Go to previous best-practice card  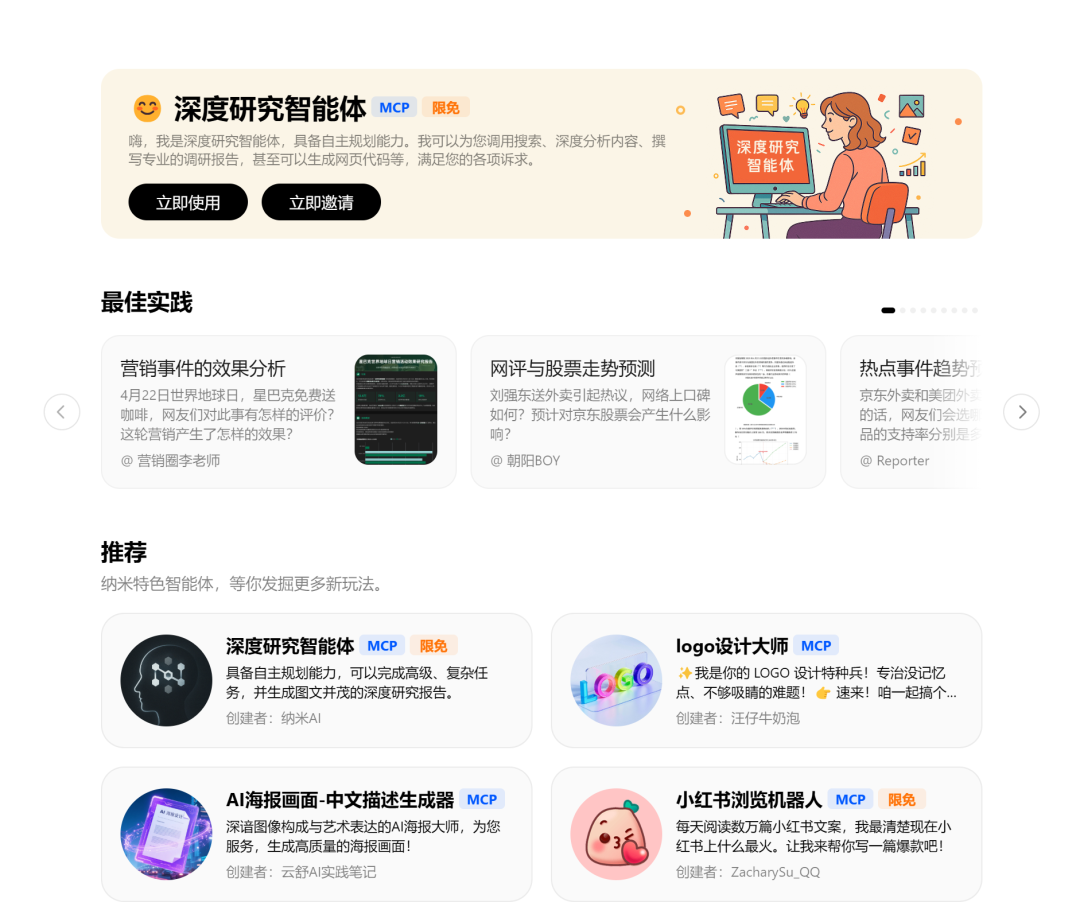tap(62, 412)
